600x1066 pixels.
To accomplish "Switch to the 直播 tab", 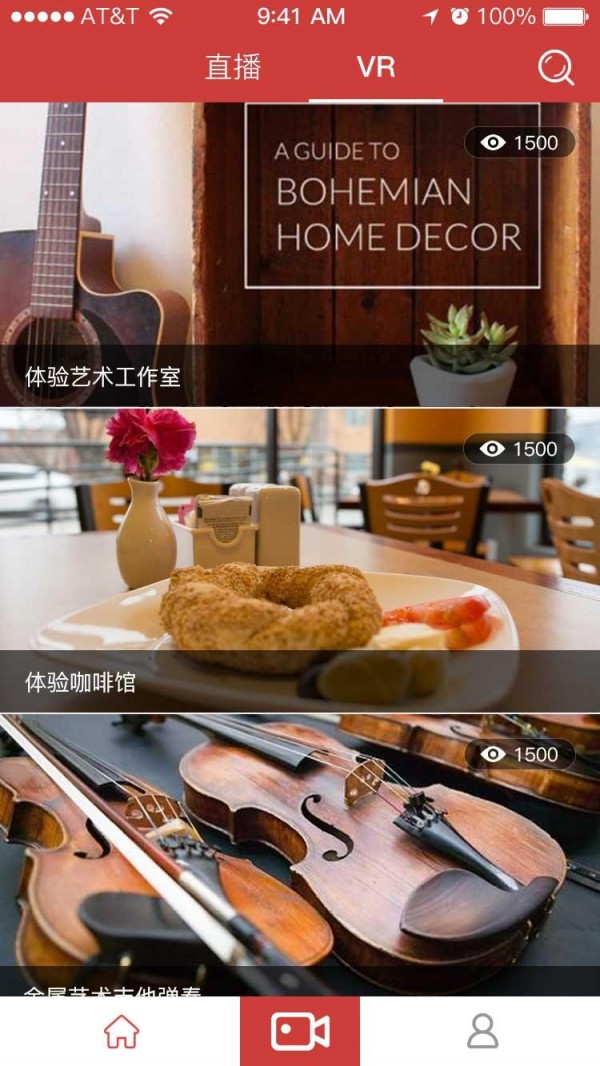I will (233, 67).
